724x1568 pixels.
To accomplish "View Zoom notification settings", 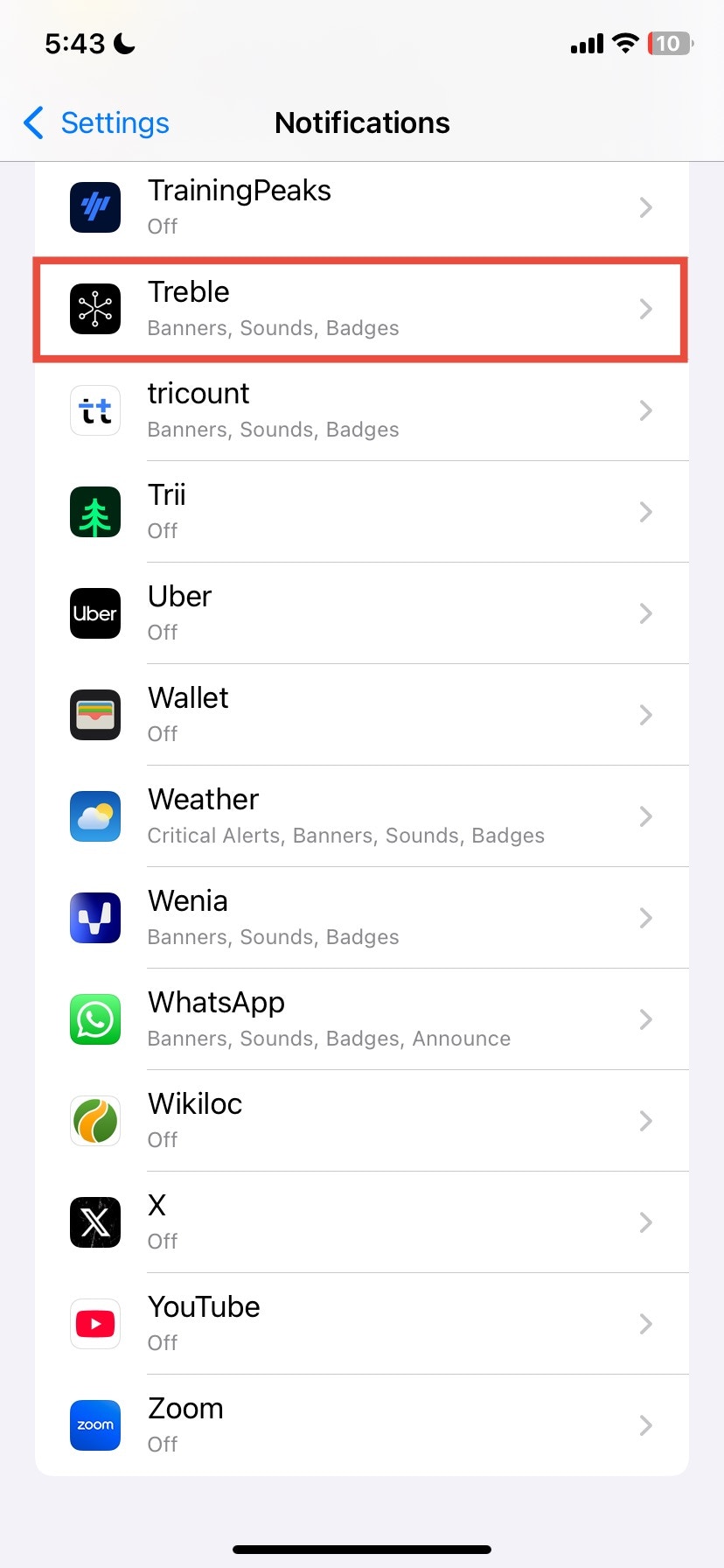I will (x=362, y=1425).
